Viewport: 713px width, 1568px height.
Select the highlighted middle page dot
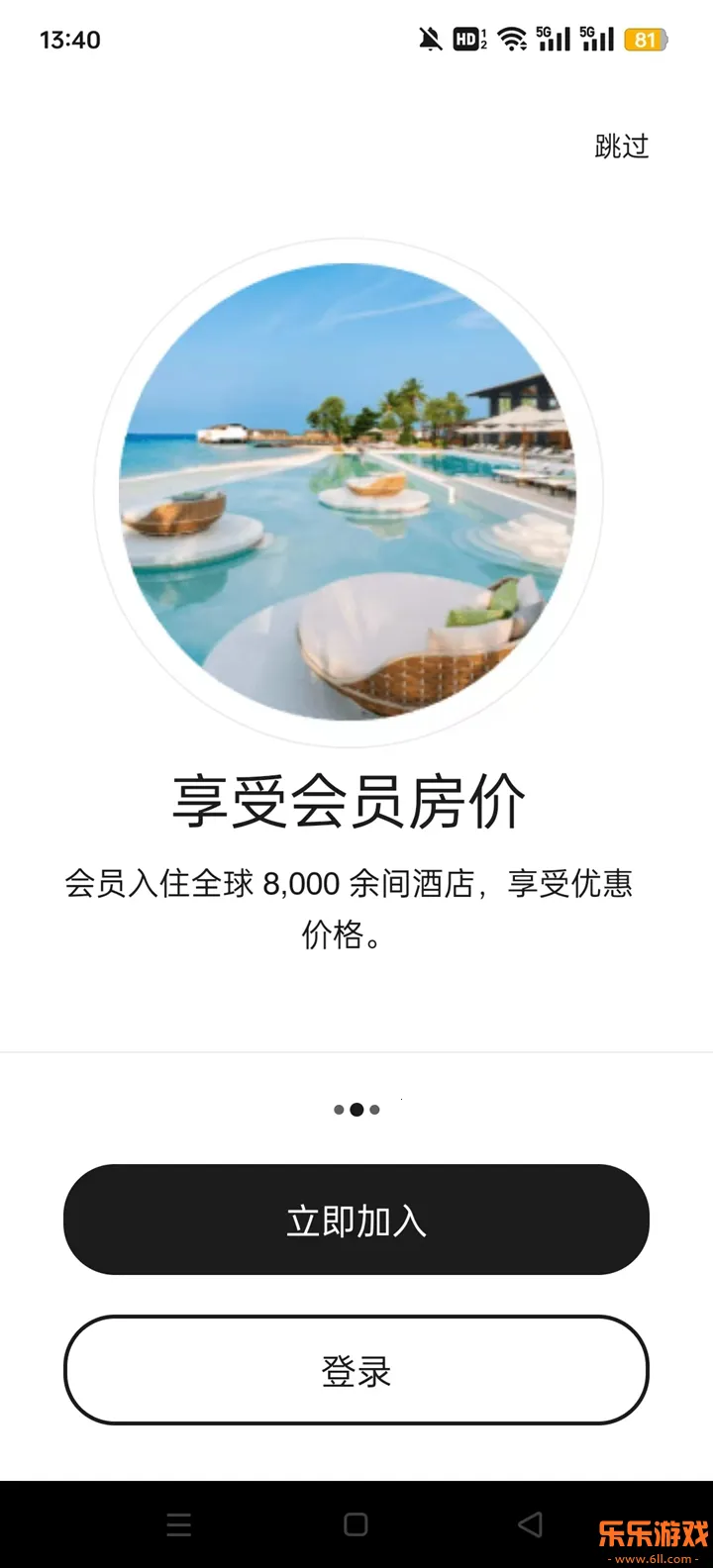(356, 1109)
